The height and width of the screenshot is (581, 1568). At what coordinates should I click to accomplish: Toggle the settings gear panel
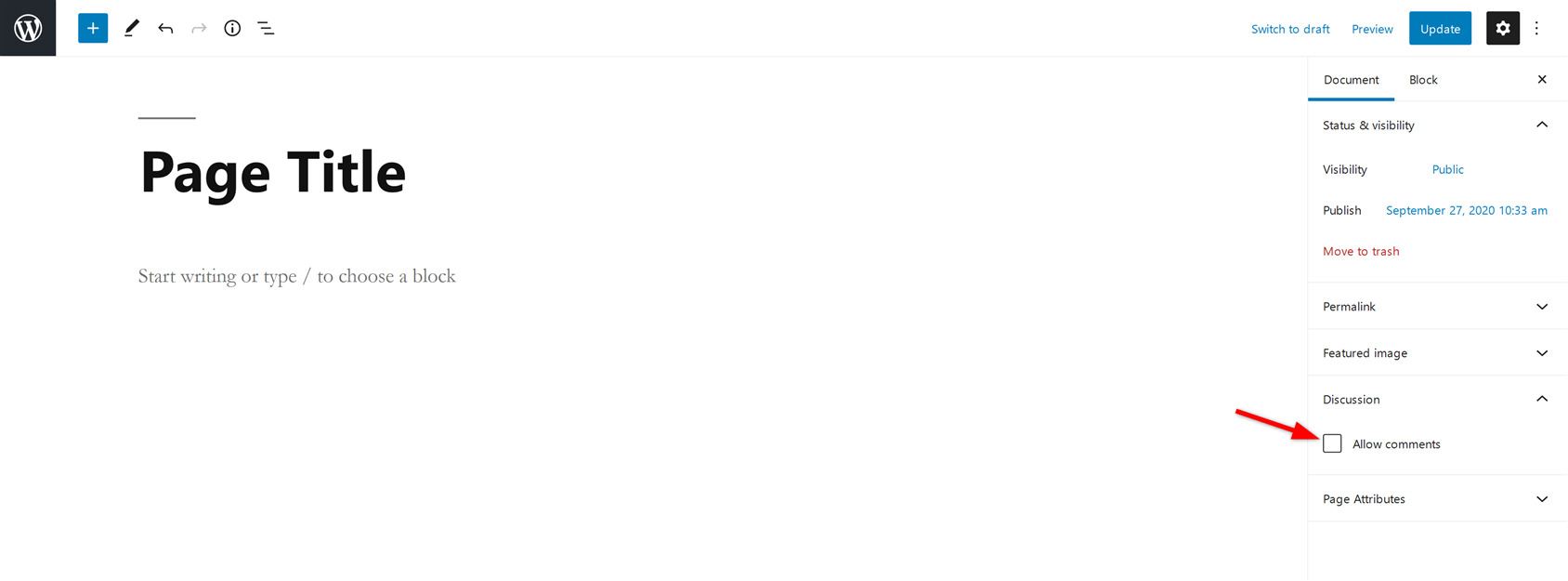(x=1503, y=28)
